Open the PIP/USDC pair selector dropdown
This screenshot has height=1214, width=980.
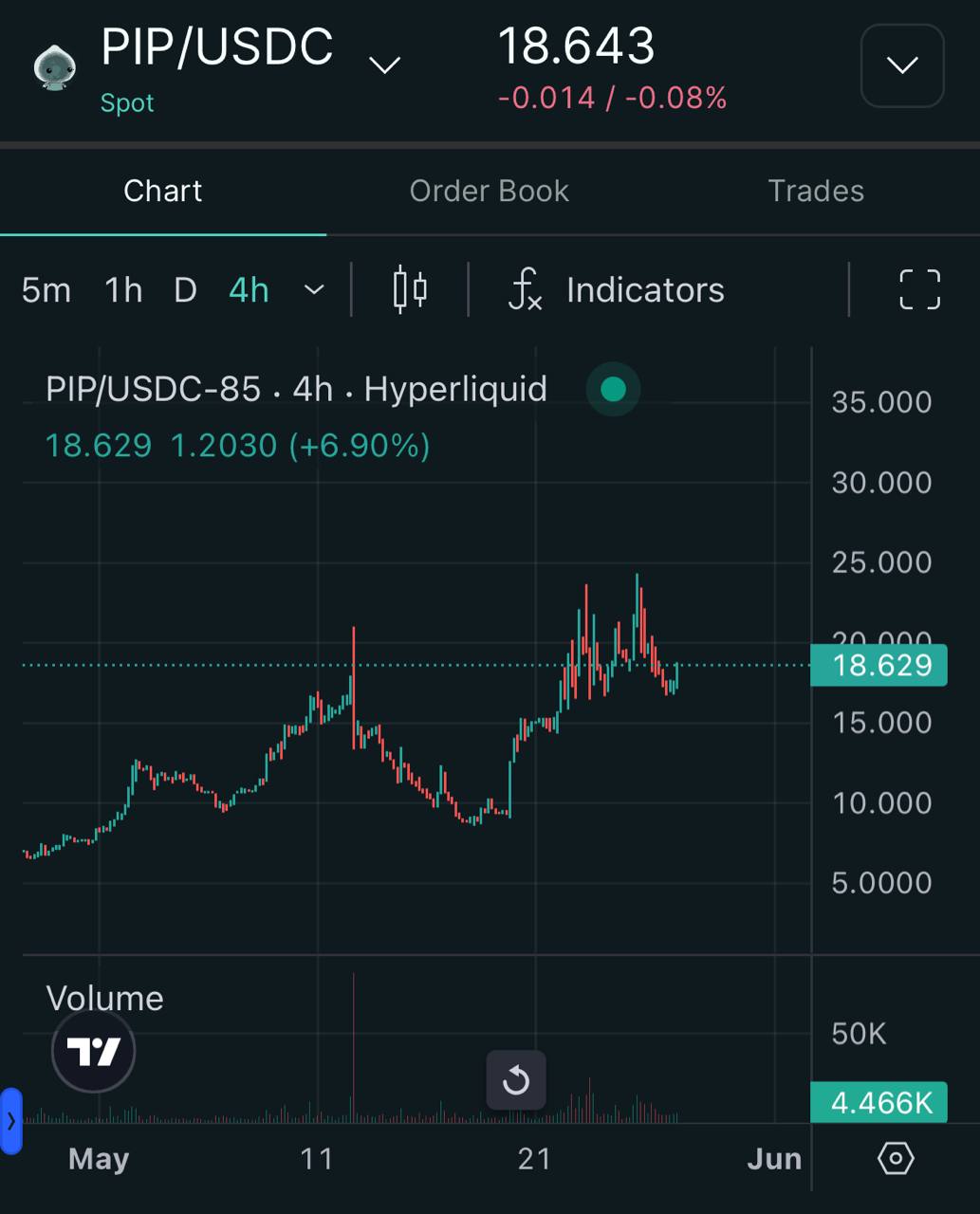tap(384, 65)
